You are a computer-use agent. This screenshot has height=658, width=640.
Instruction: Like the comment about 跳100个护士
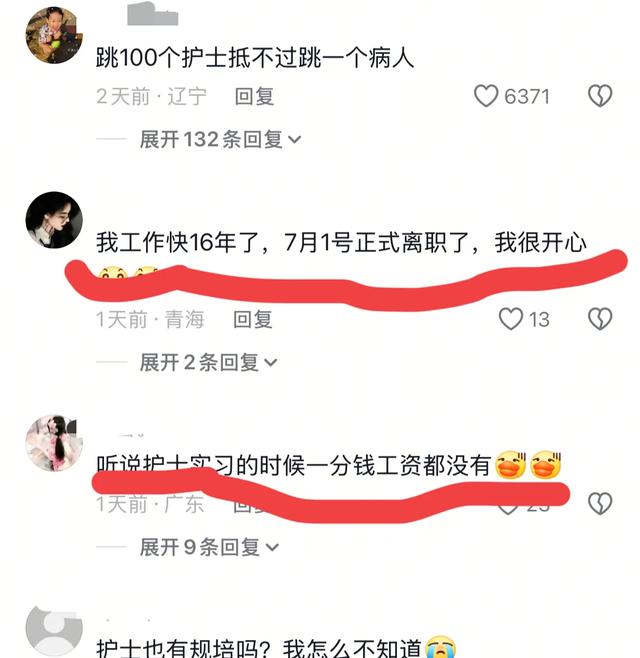click(x=487, y=96)
